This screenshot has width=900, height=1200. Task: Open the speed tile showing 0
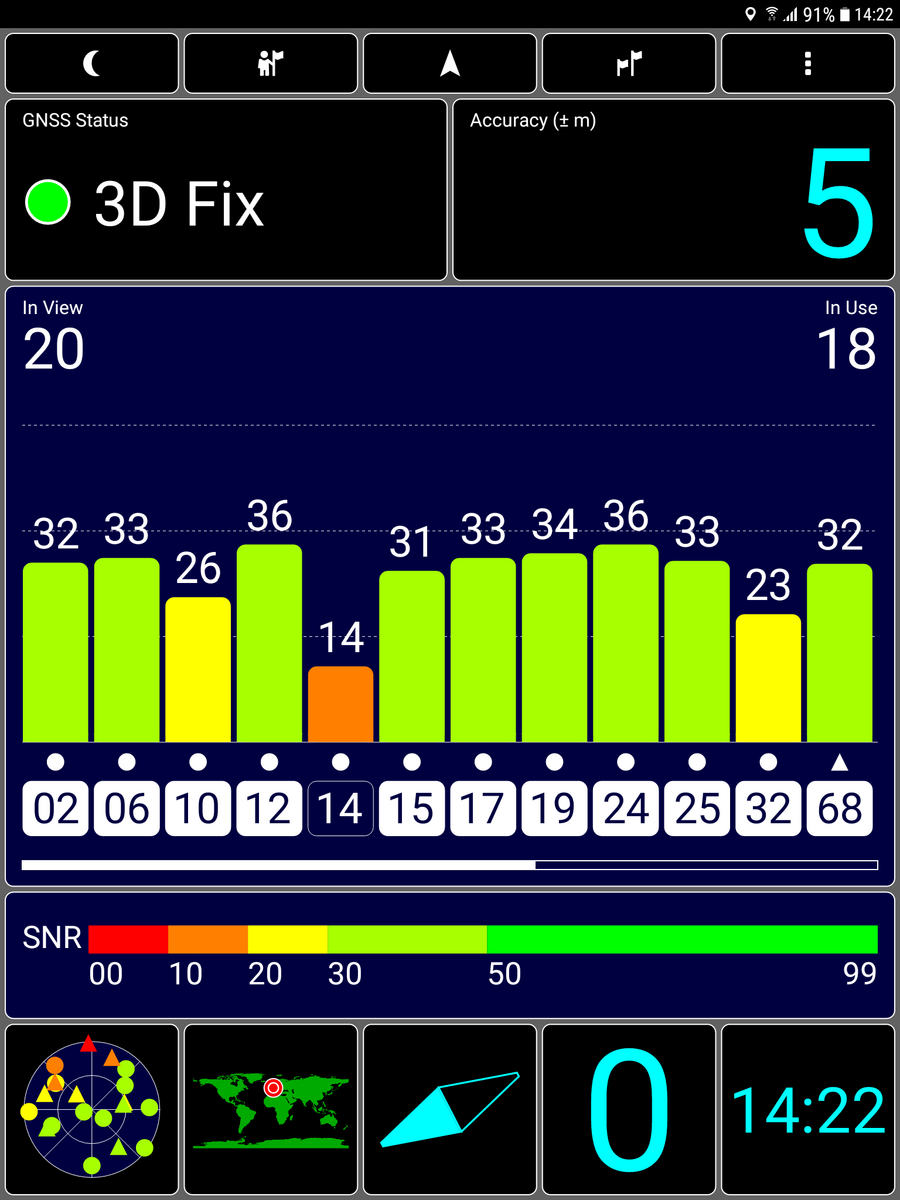(x=629, y=1112)
